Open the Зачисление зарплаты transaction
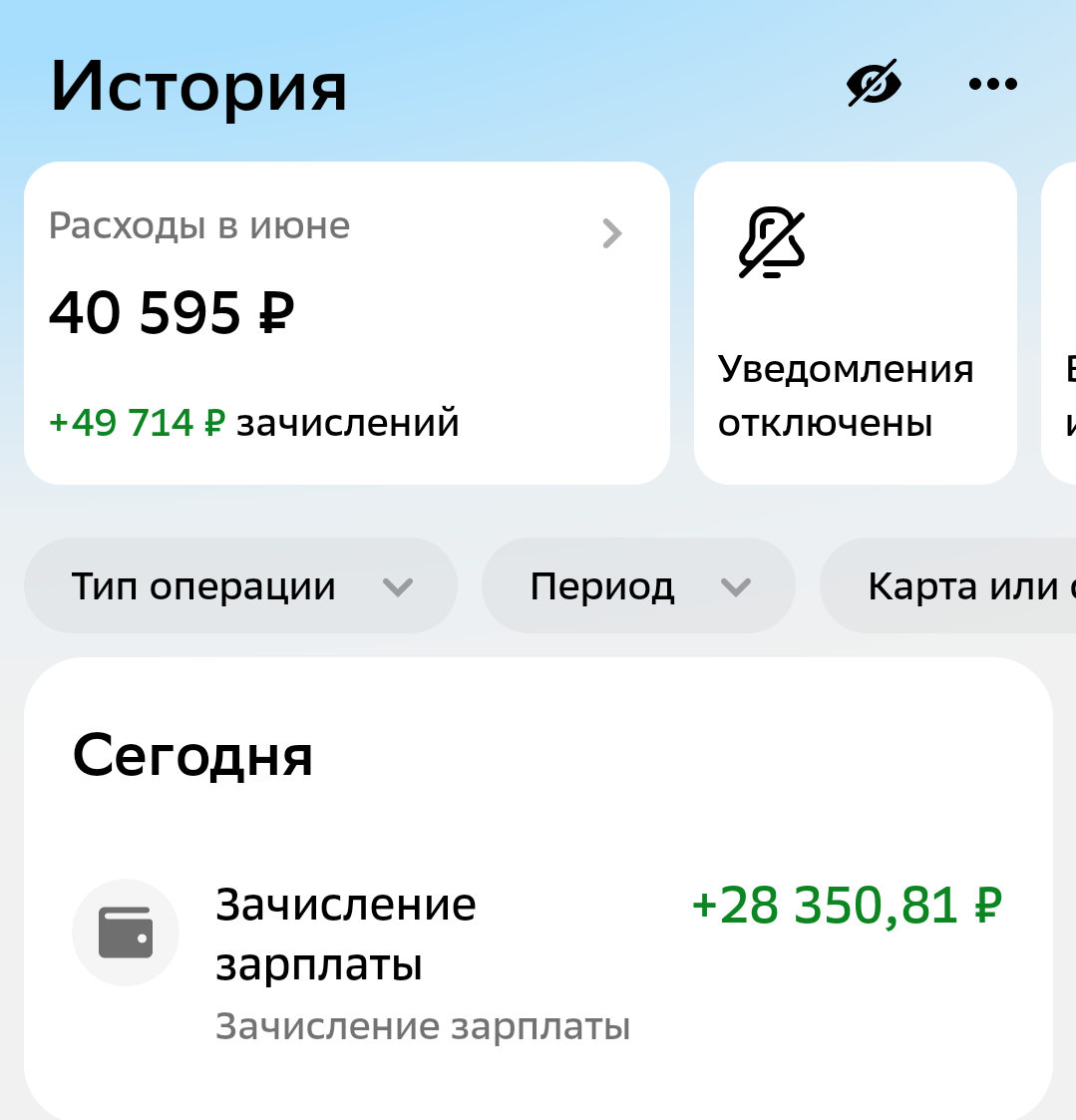This screenshot has width=1076, height=1120. tap(538, 962)
